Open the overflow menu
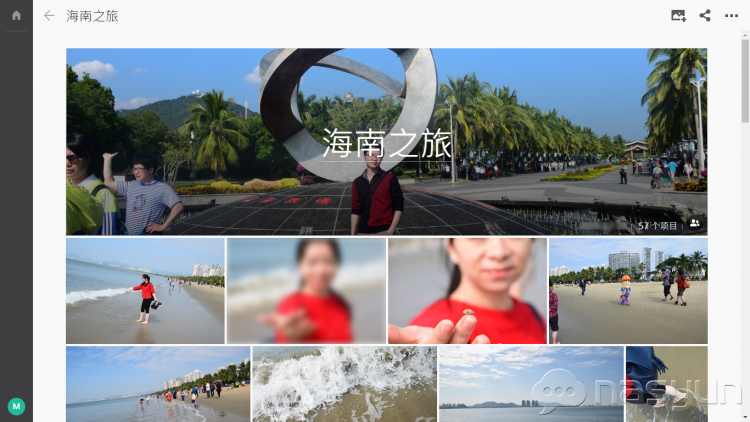The height and width of the screenshot is (422, 750). click(x=733, y=16)
